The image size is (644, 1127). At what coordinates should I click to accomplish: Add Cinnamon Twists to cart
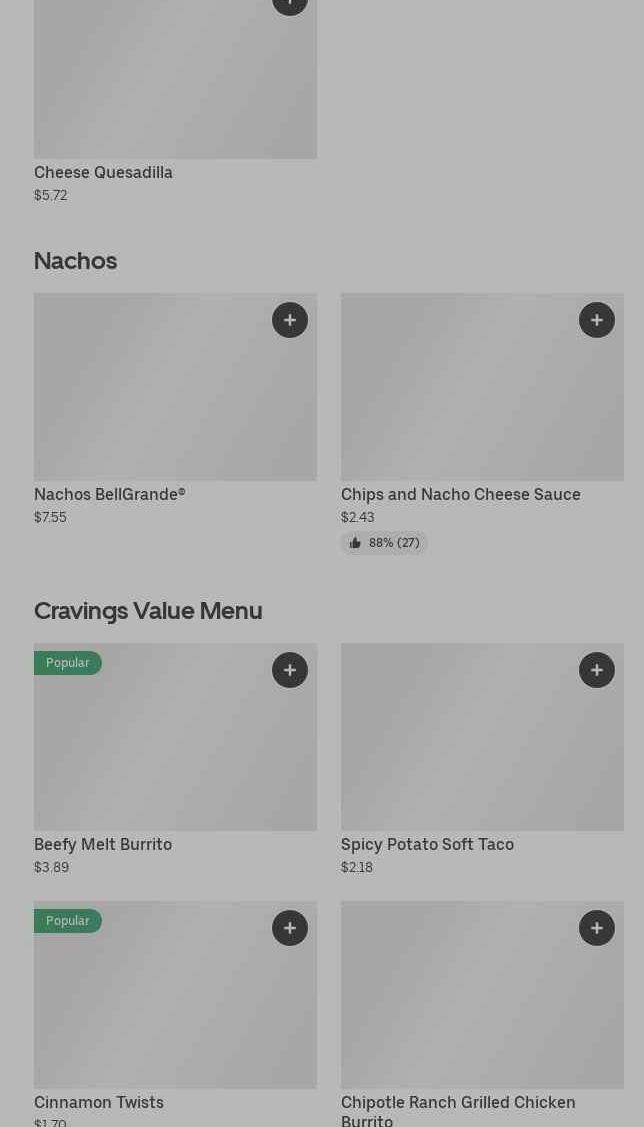tap(290, 928)
